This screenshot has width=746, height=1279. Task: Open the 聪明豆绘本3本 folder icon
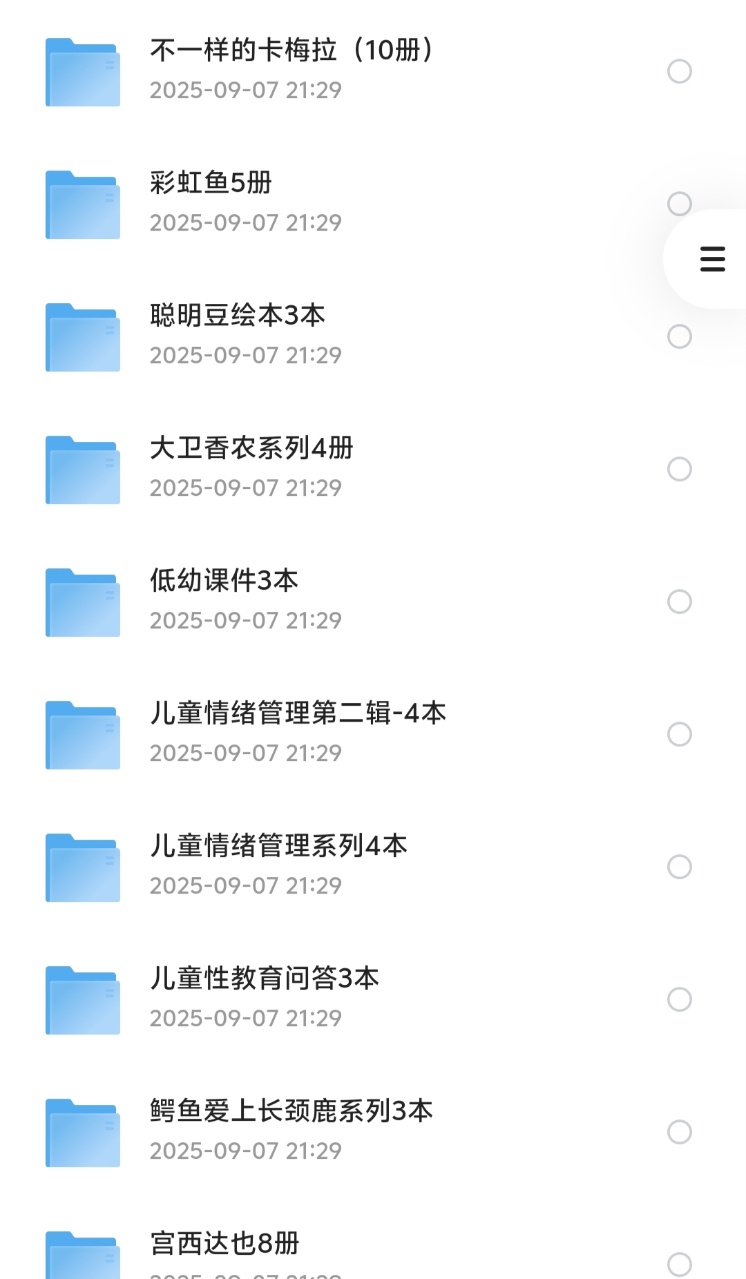pos(82,336)
